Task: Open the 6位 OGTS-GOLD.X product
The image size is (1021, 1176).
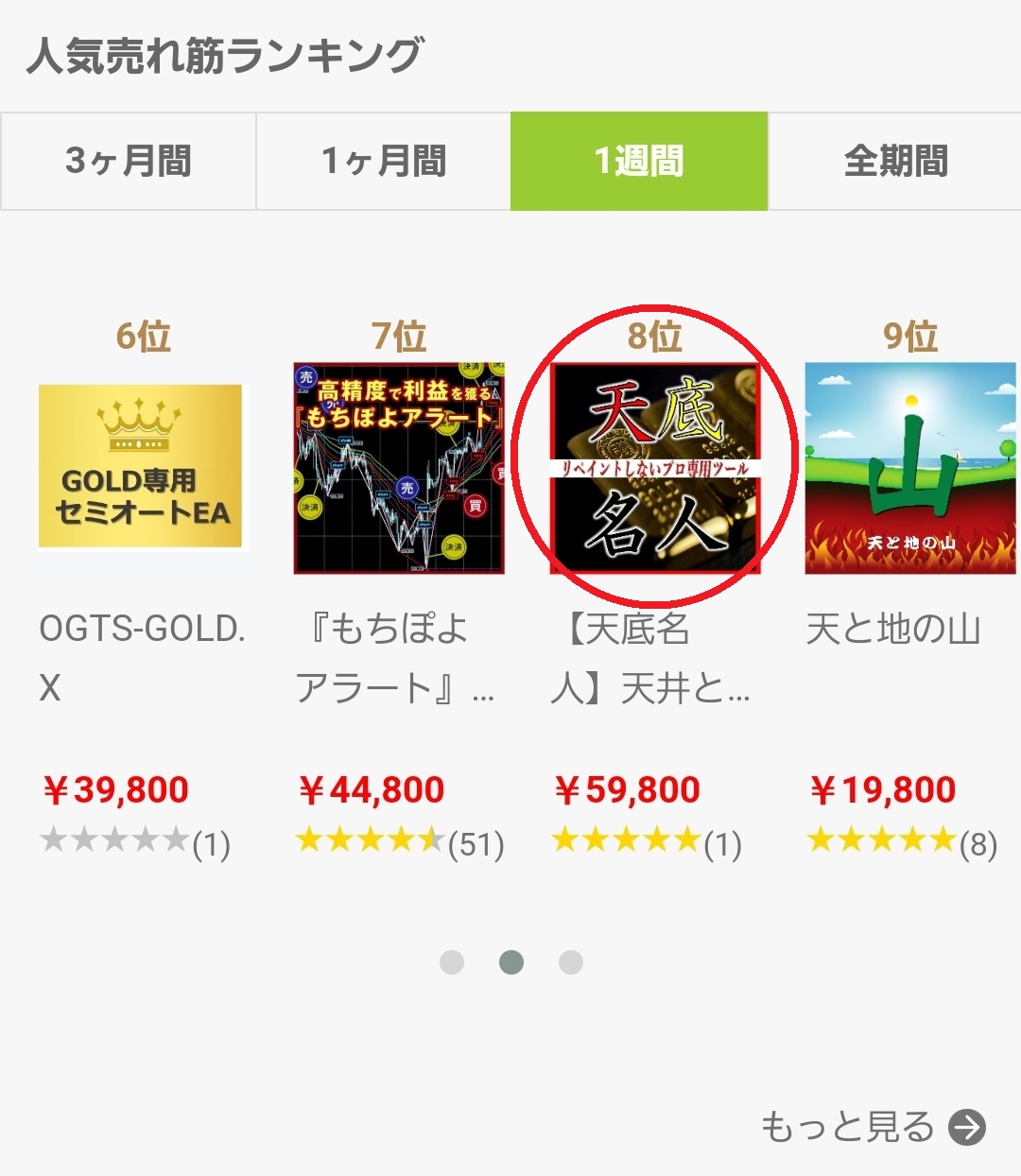Action: (141, 467)
